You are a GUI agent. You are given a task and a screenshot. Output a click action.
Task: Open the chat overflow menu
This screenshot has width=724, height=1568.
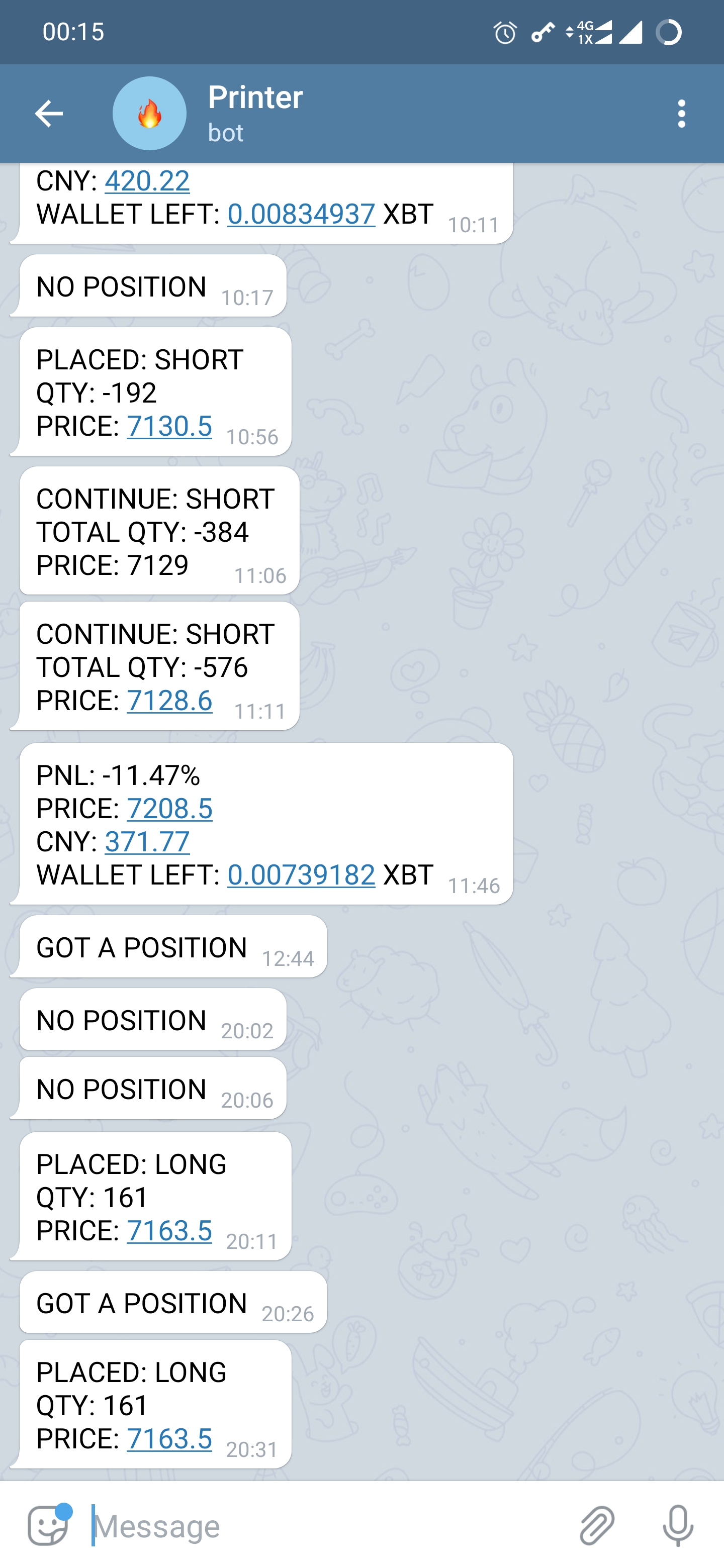(x=681, y=114)
